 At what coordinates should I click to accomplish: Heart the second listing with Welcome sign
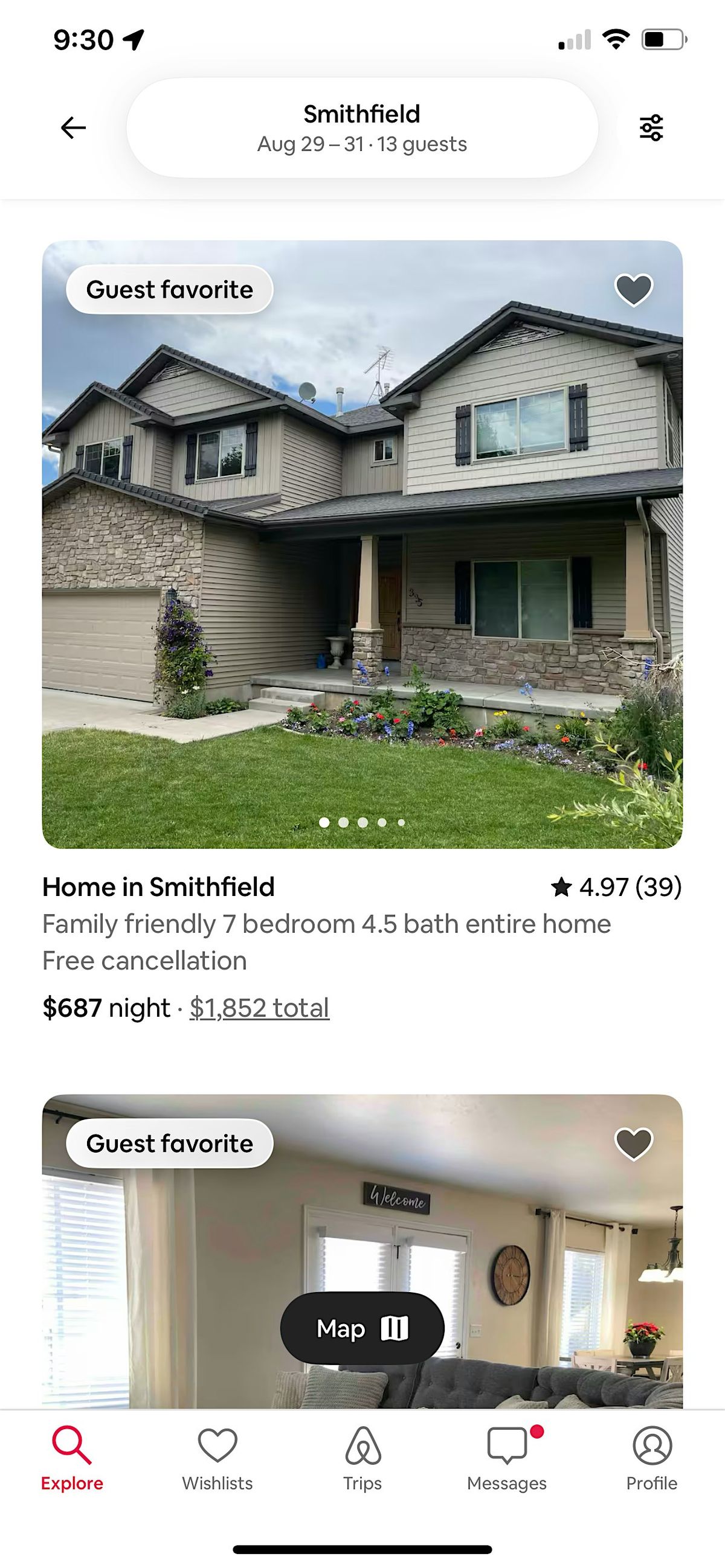click(x=634, y=1143)
